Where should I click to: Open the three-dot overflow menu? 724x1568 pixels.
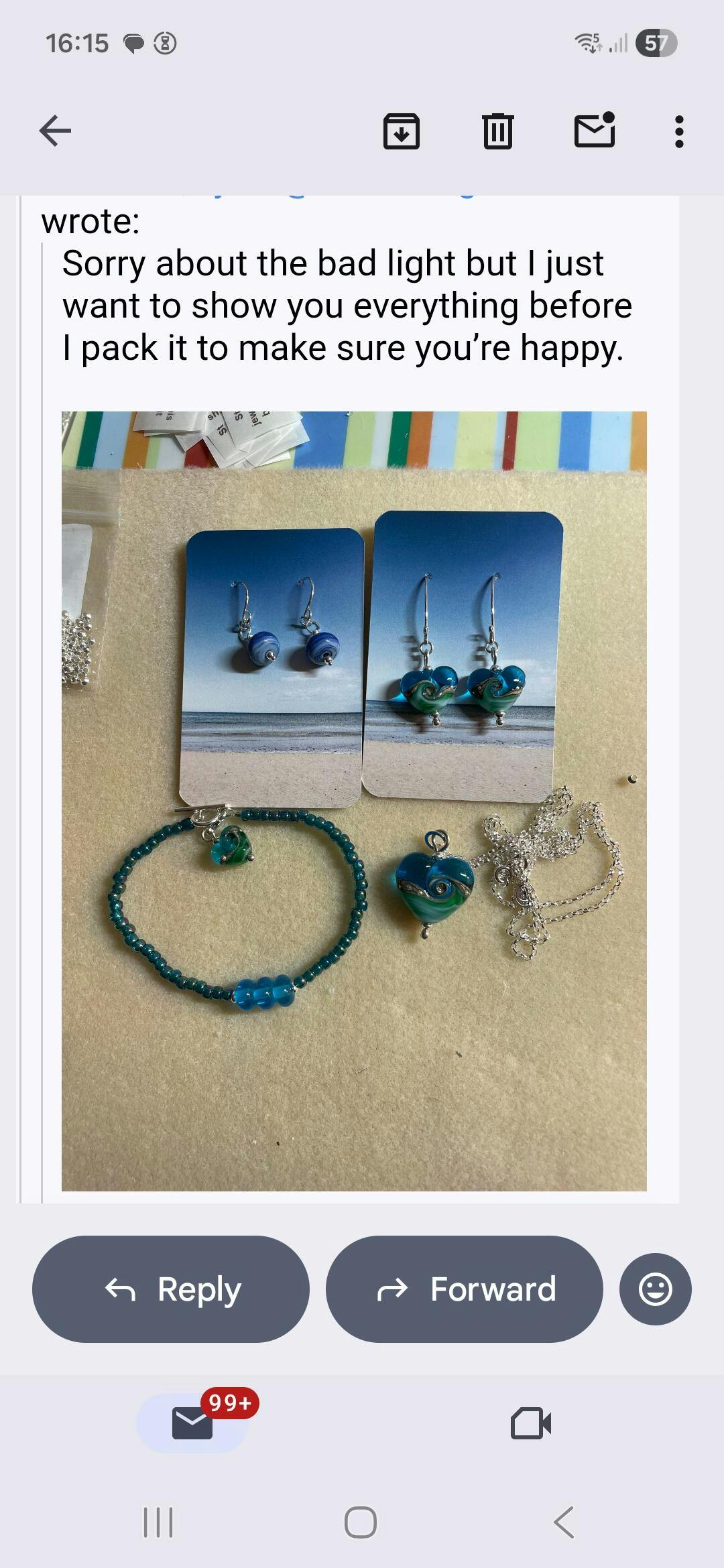679,131
